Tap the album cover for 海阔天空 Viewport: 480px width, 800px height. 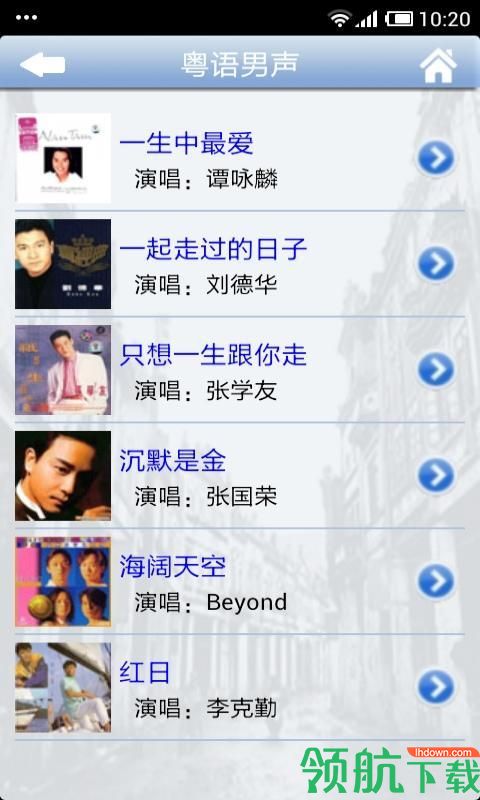pyautogui.click(x=63, y=582)
